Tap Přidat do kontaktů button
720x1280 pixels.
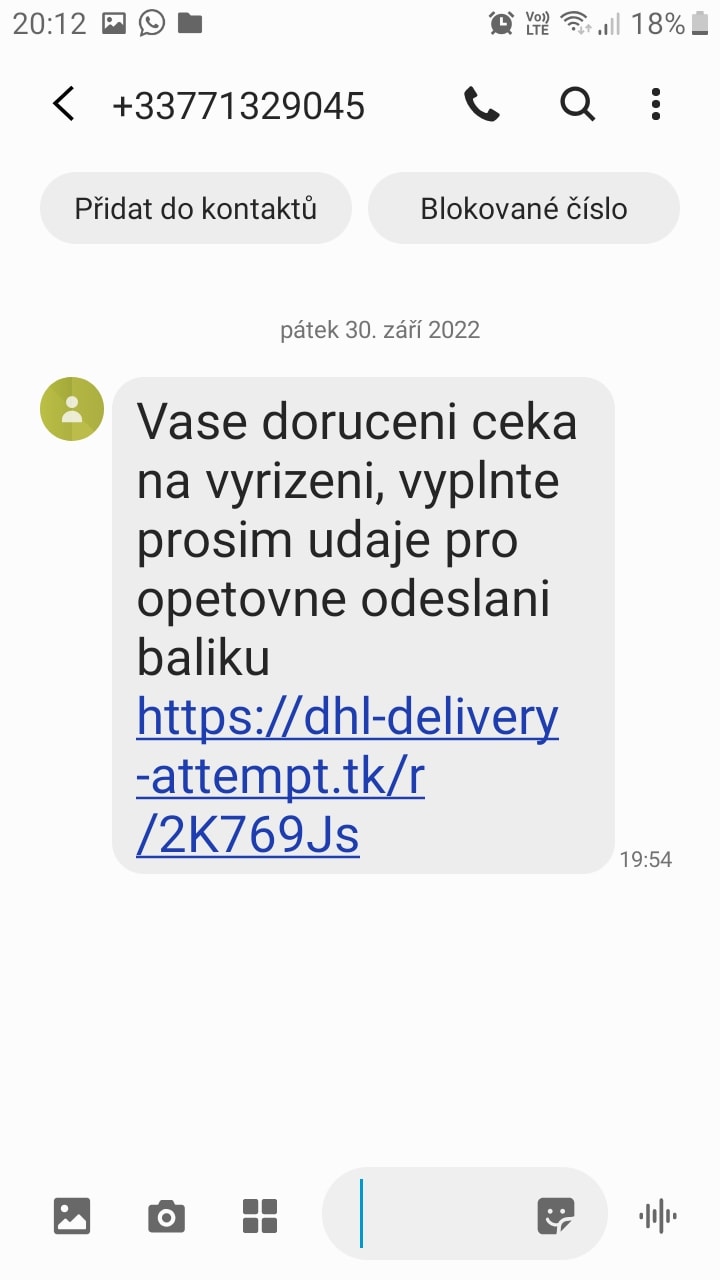pyautogui.click(x=196, y=208)
